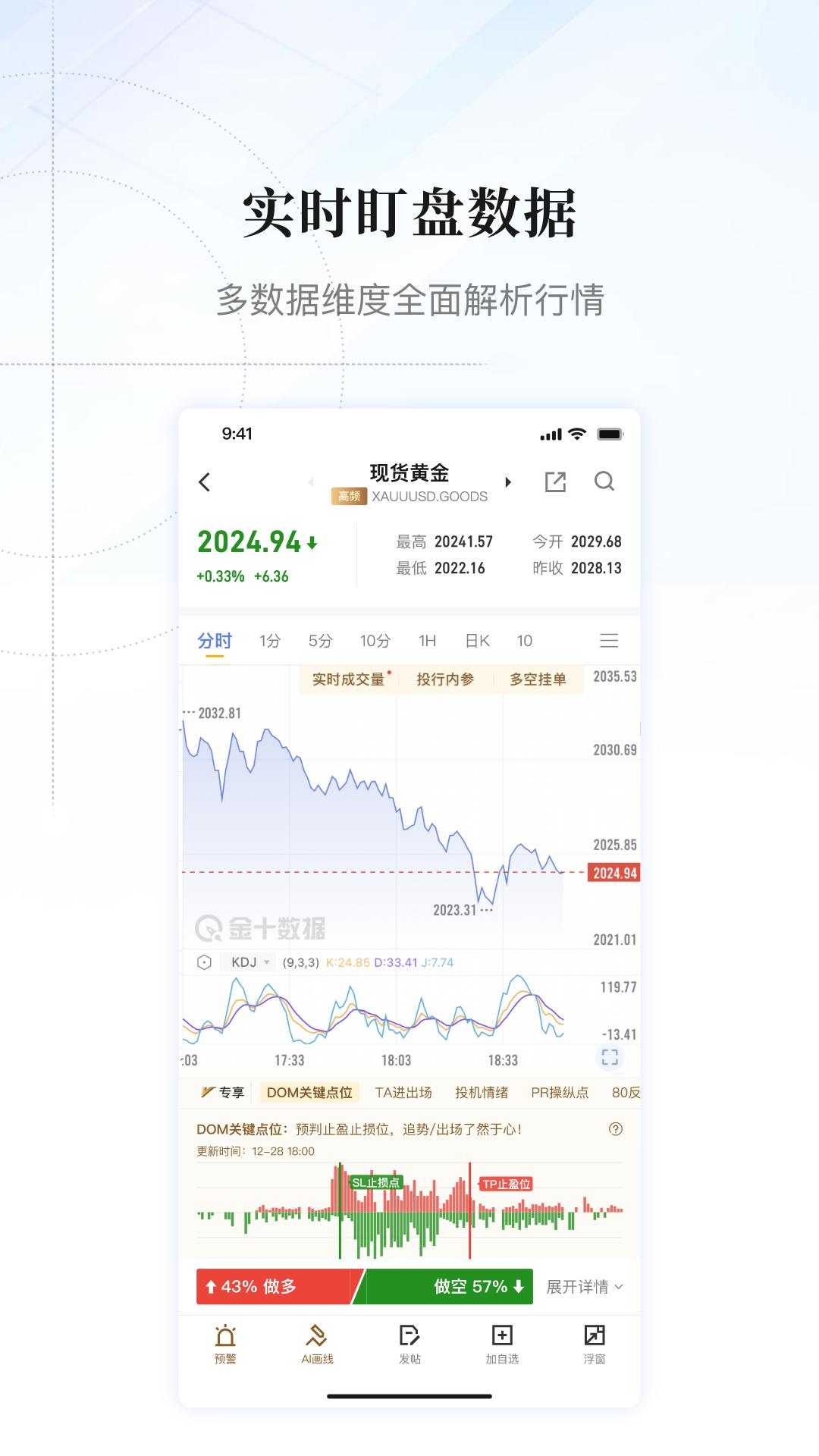The image size is (819, 1456).
Task: Go back with the left chevron arrow
Action: coord(205,482)
